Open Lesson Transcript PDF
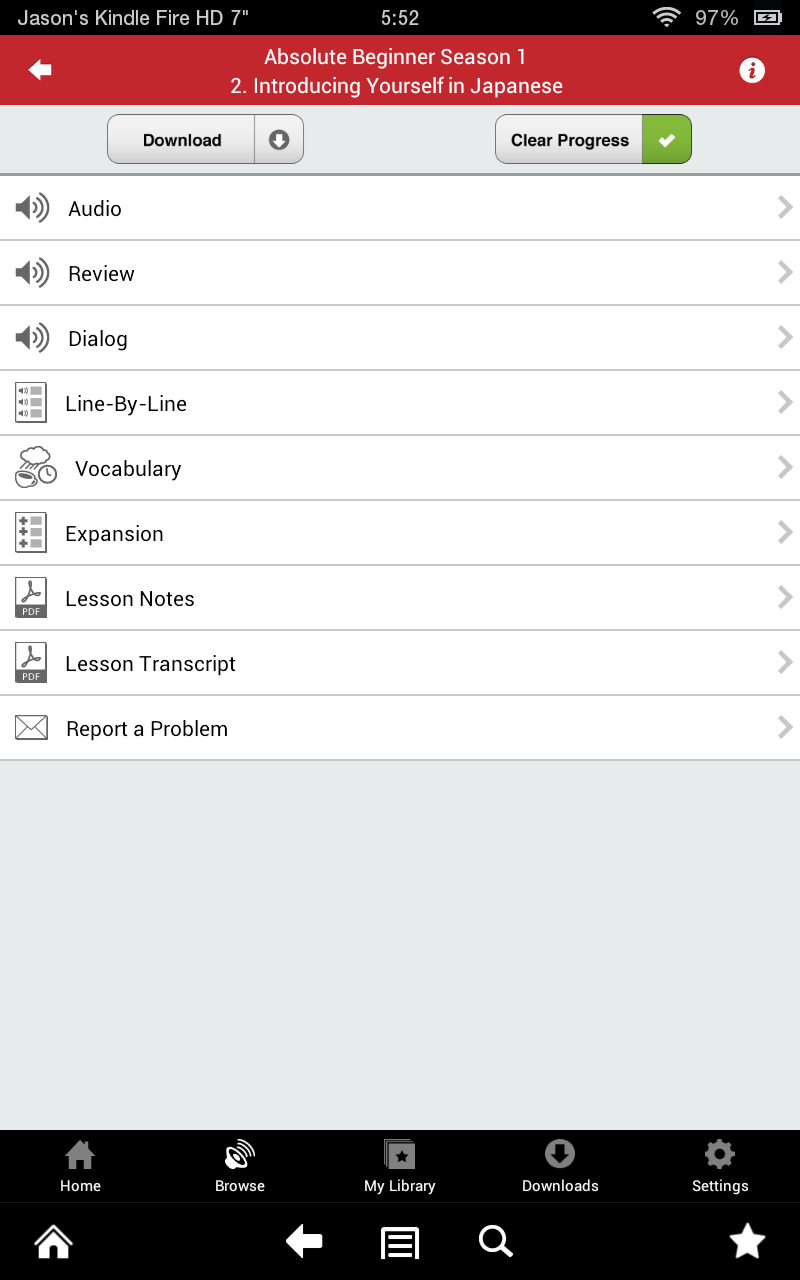The height and width of the screenshot is (1280, 800). coord(400,663)
